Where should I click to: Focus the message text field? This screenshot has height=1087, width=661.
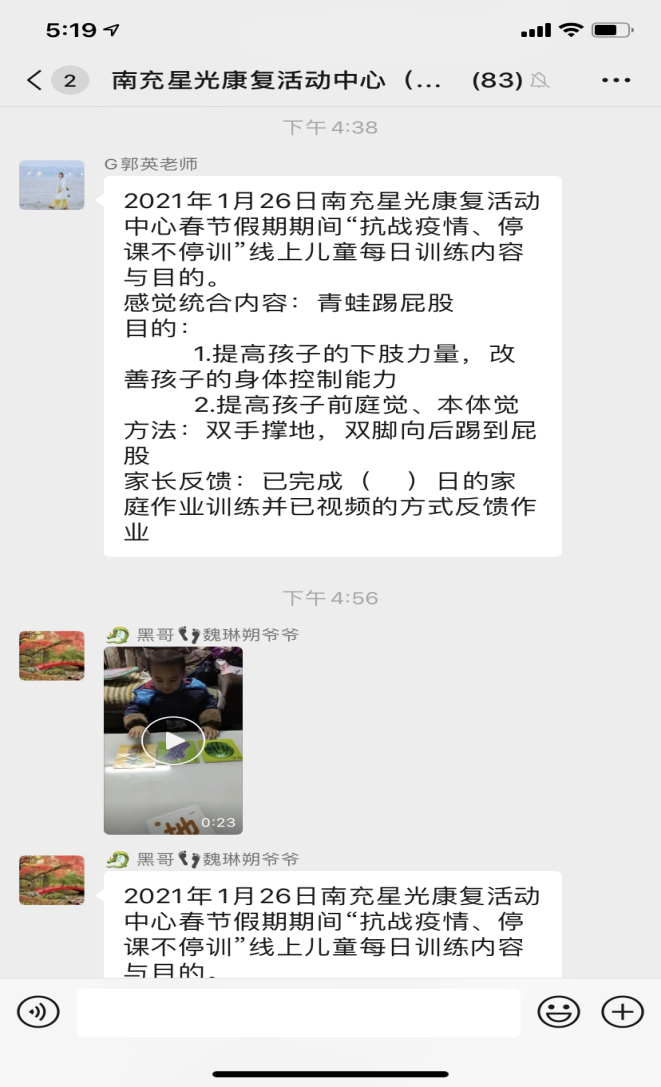click(x=298, y=1012)
